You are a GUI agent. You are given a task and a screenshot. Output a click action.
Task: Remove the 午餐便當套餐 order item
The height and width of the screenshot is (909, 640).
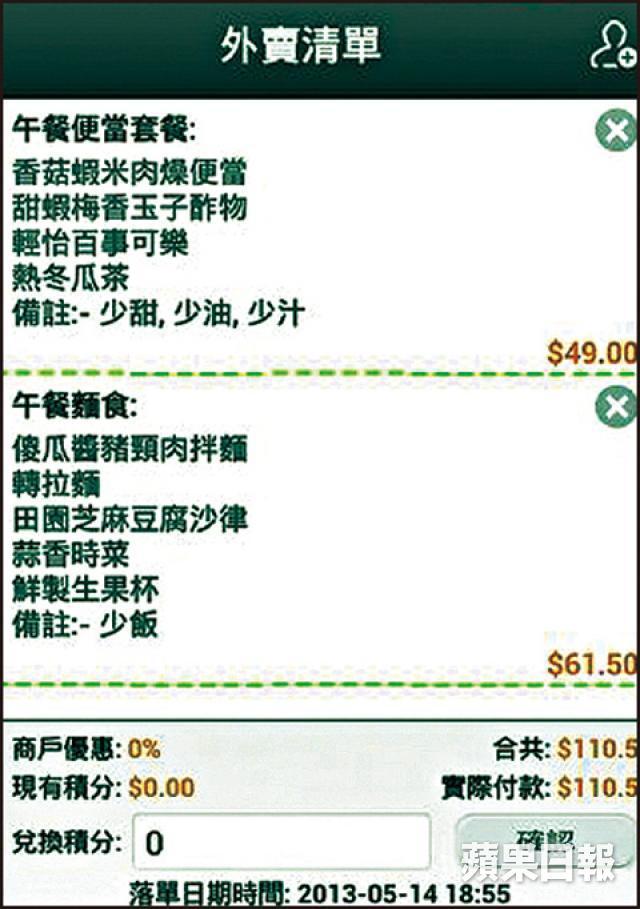pyautogui.click(x=616, y=131)
